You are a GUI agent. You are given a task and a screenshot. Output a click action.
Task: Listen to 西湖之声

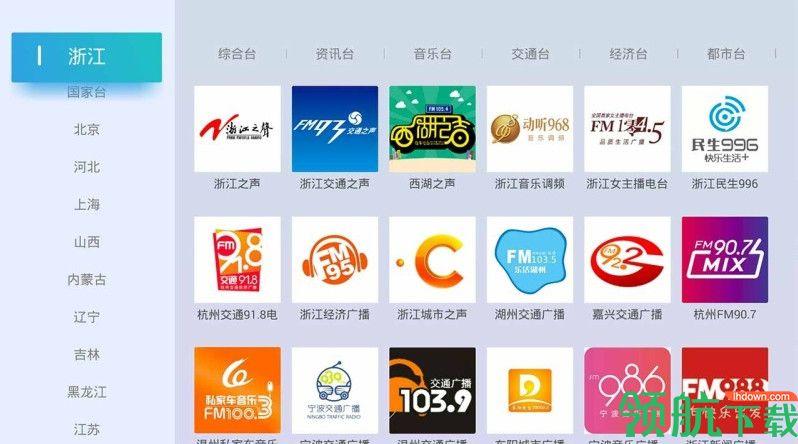(432, 129)
